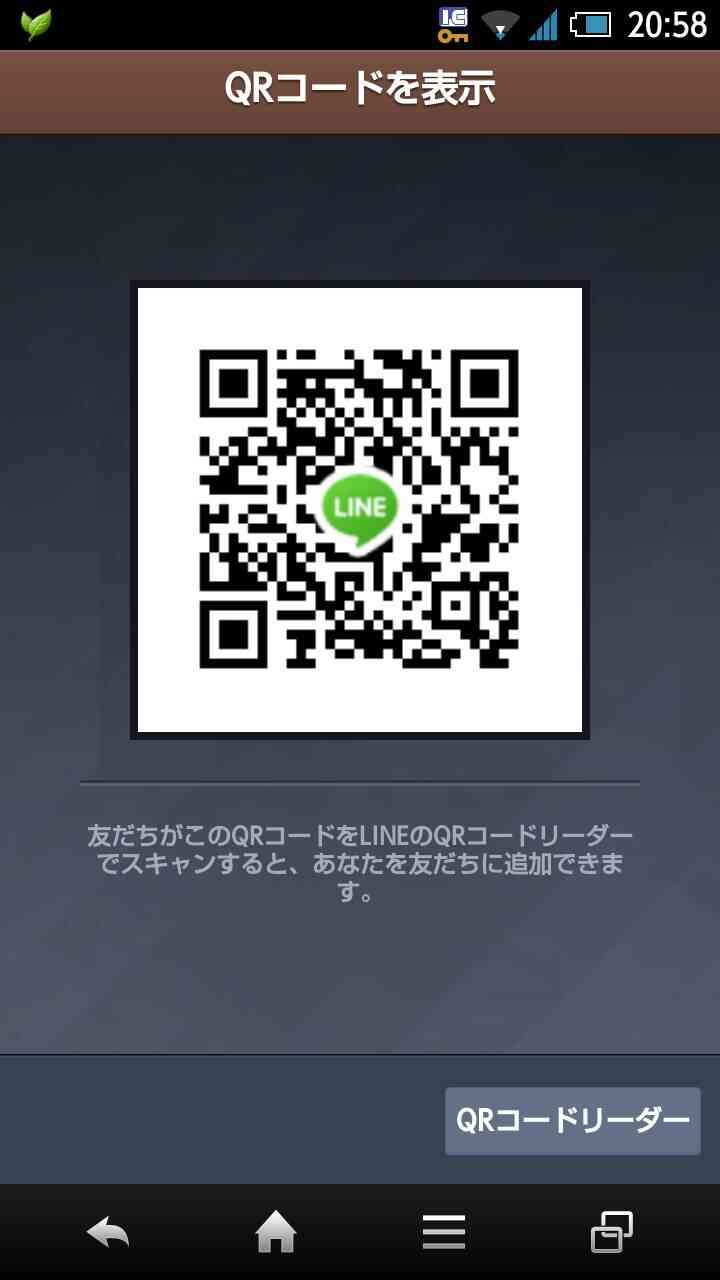Image resolution: width=720 pixels, height=1280 pixels.
Task: Open the QRコードリーダー button
Action: [572, 1121]
